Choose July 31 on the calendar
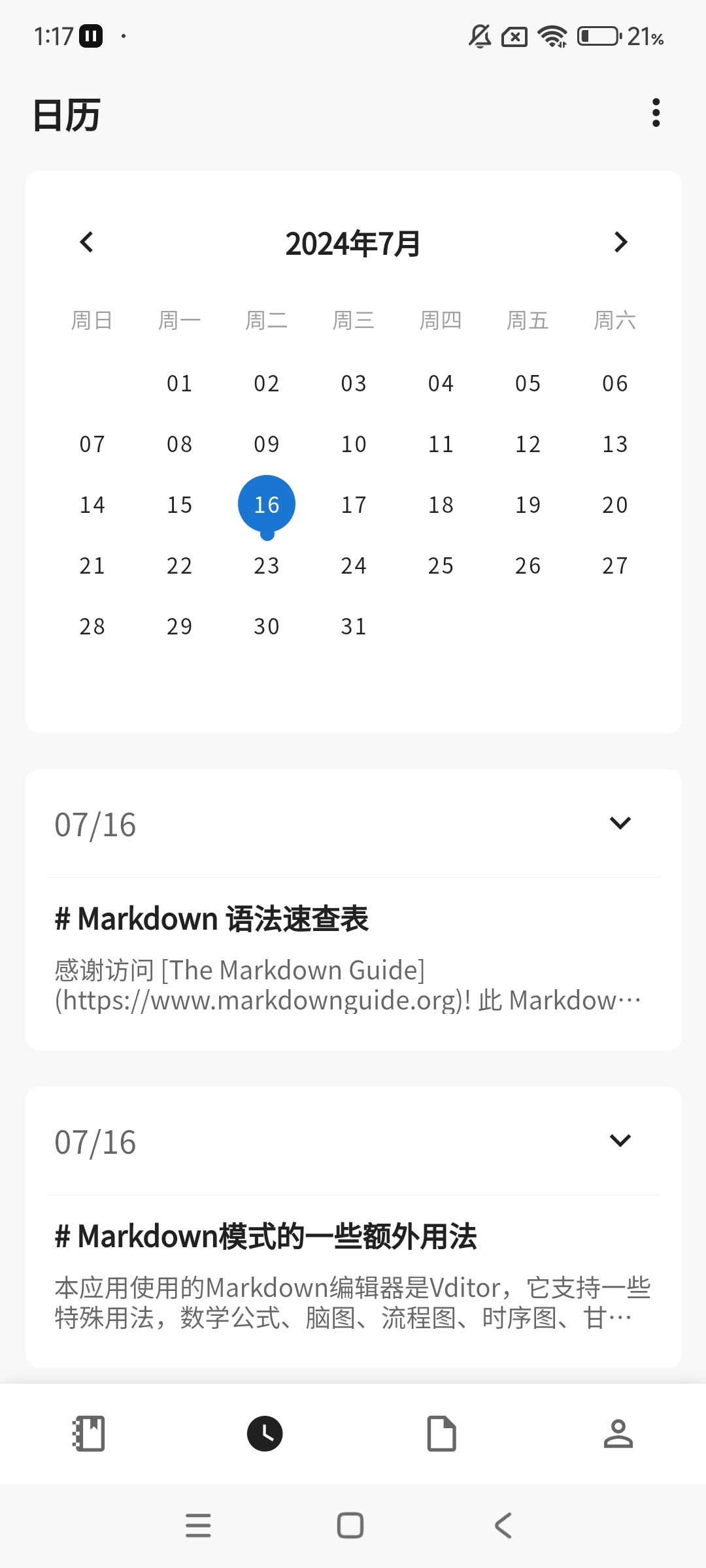The image size is (706, 1568). tap(354, 627)
